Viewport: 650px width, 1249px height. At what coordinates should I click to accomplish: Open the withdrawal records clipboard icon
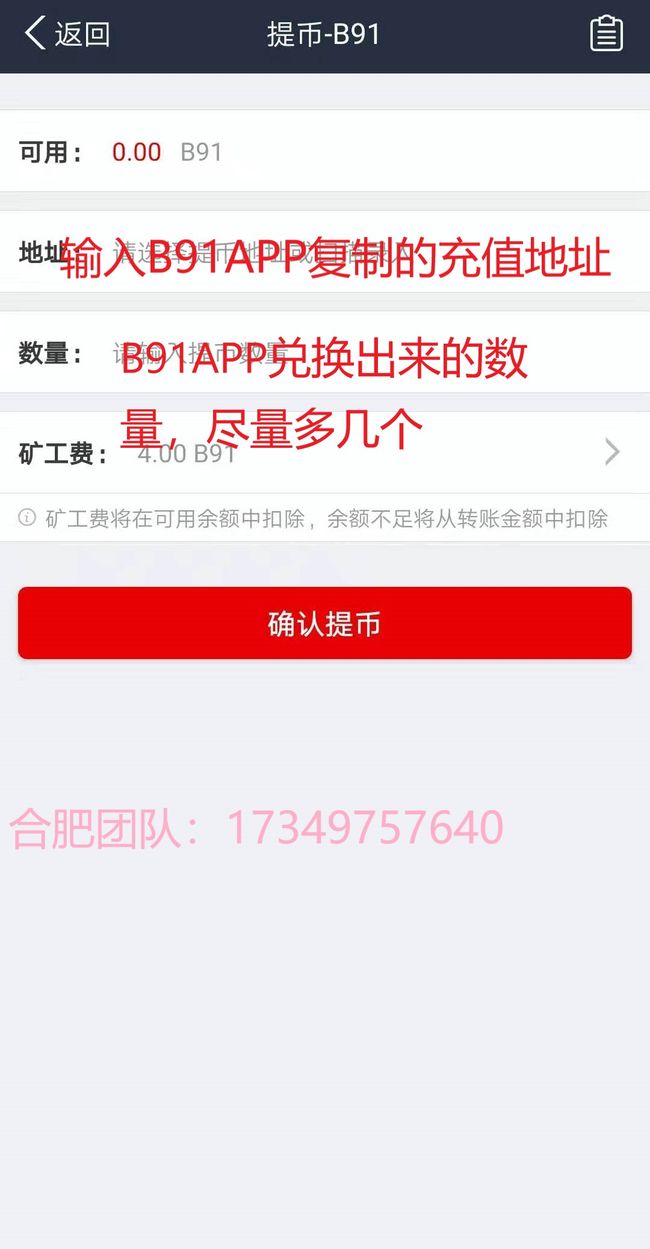click(606, 34)
